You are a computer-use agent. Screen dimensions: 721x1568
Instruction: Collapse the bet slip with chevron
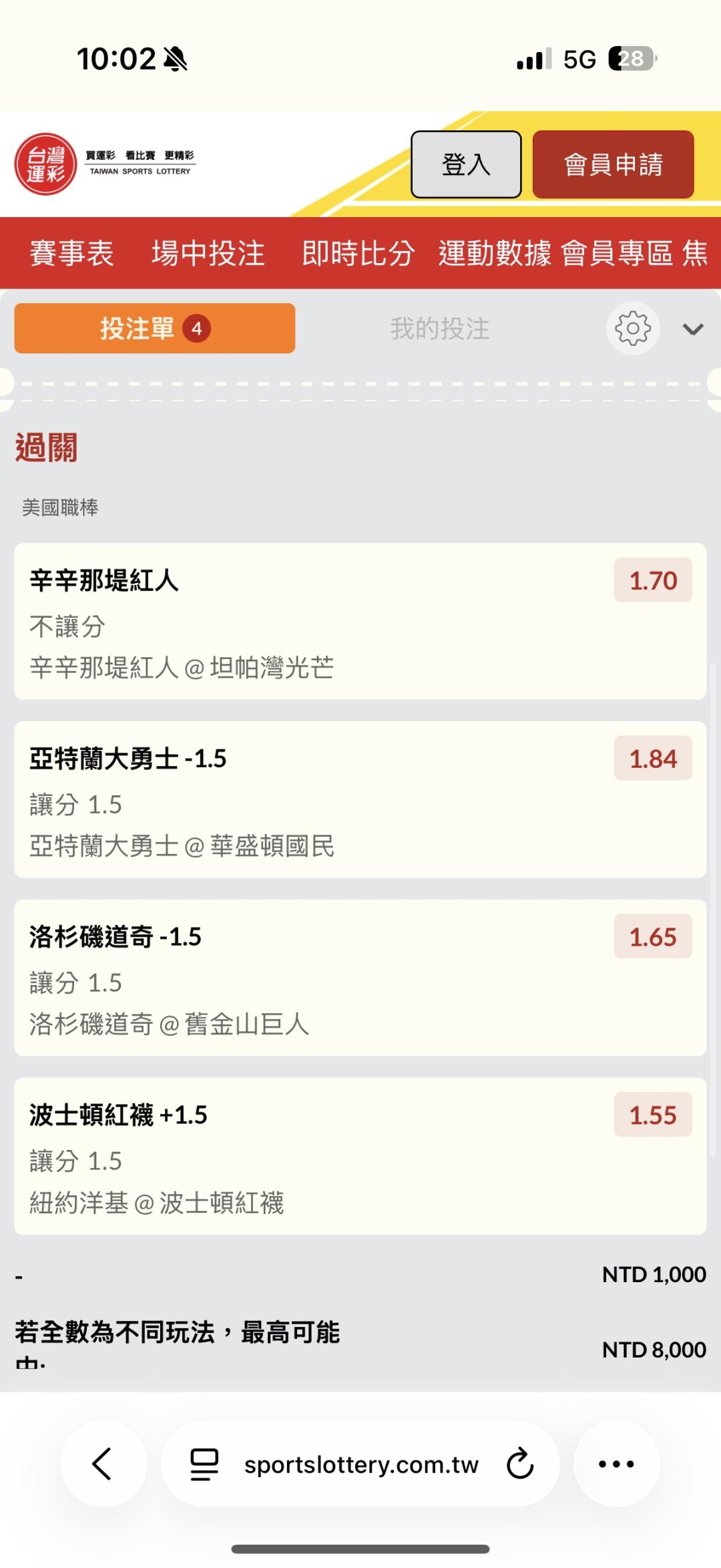pos(693,329)
